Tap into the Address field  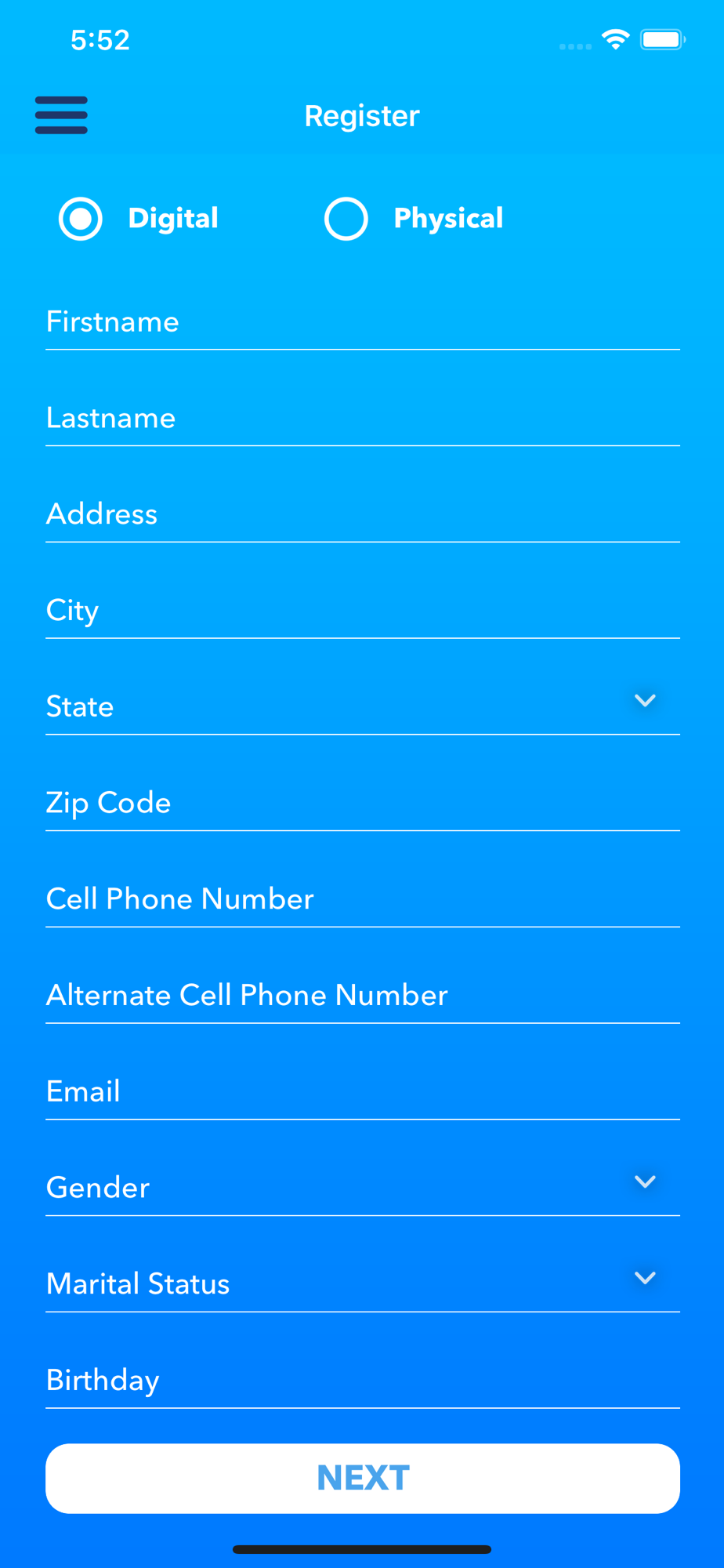(363, 514)
